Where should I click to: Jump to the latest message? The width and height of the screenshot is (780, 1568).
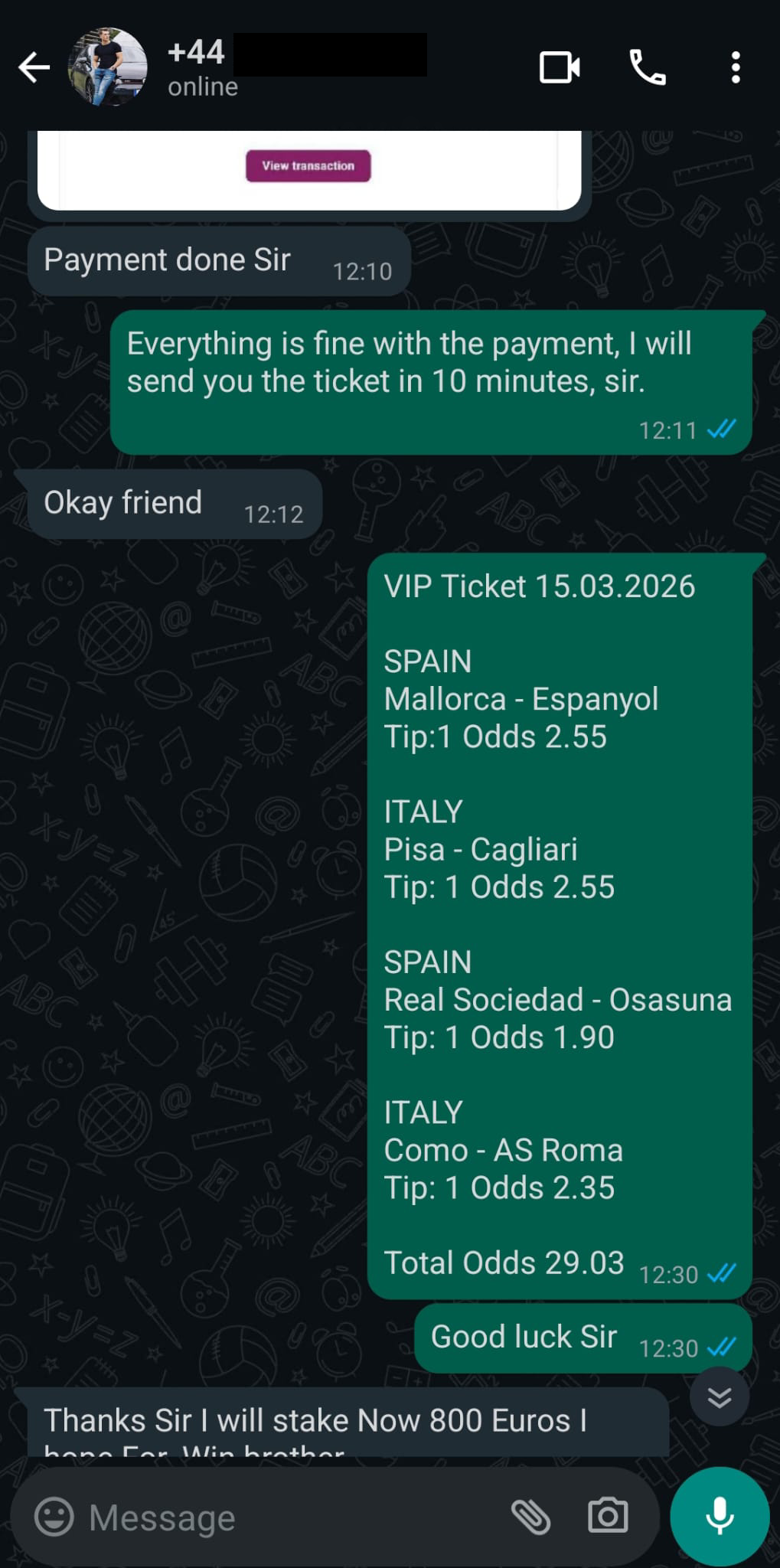click(x=719, y=1397)
